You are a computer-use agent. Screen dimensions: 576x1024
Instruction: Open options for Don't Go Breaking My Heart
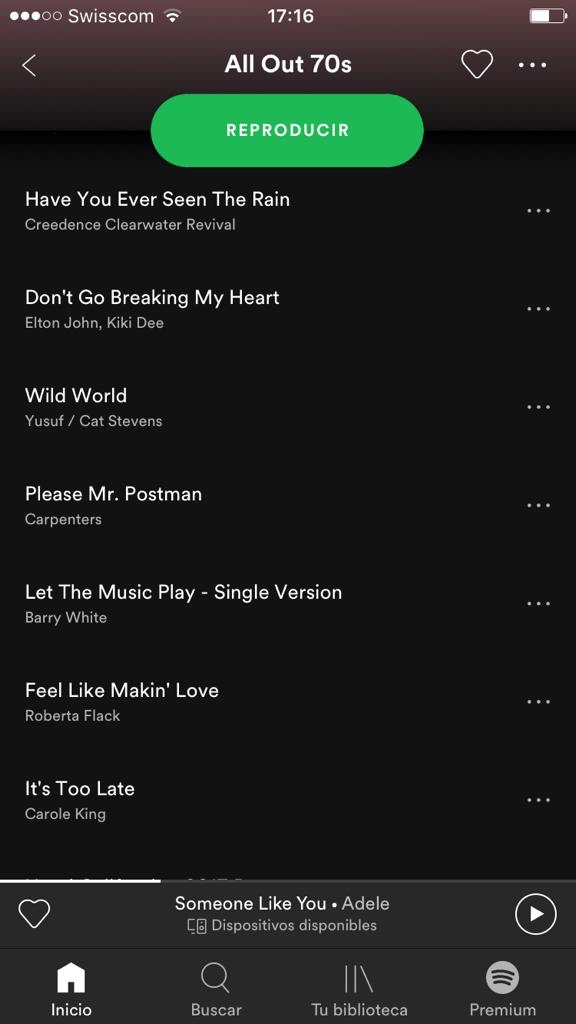tap(538, 309)
